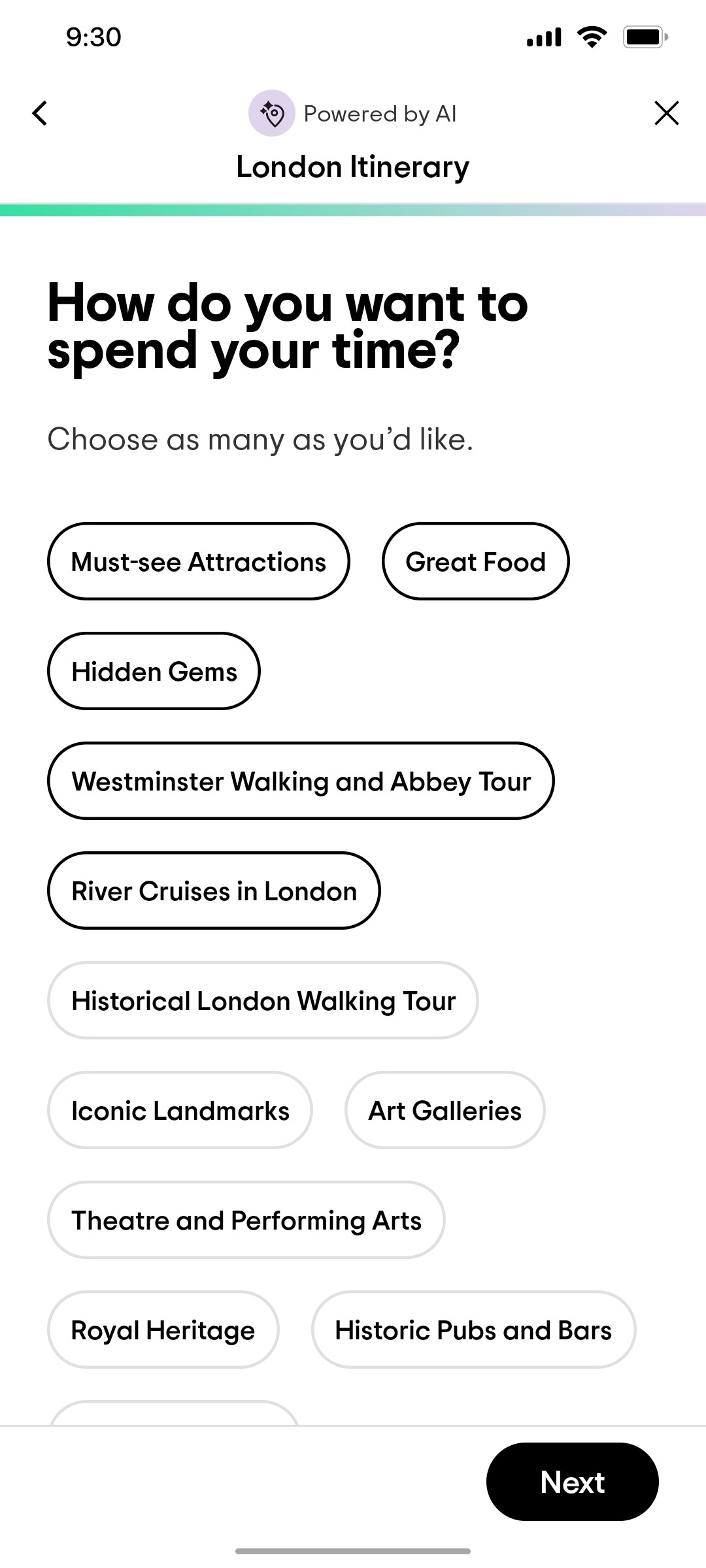Choose Art Galleries
This screenshot has width=706, height=1568.
point(445,1110)
